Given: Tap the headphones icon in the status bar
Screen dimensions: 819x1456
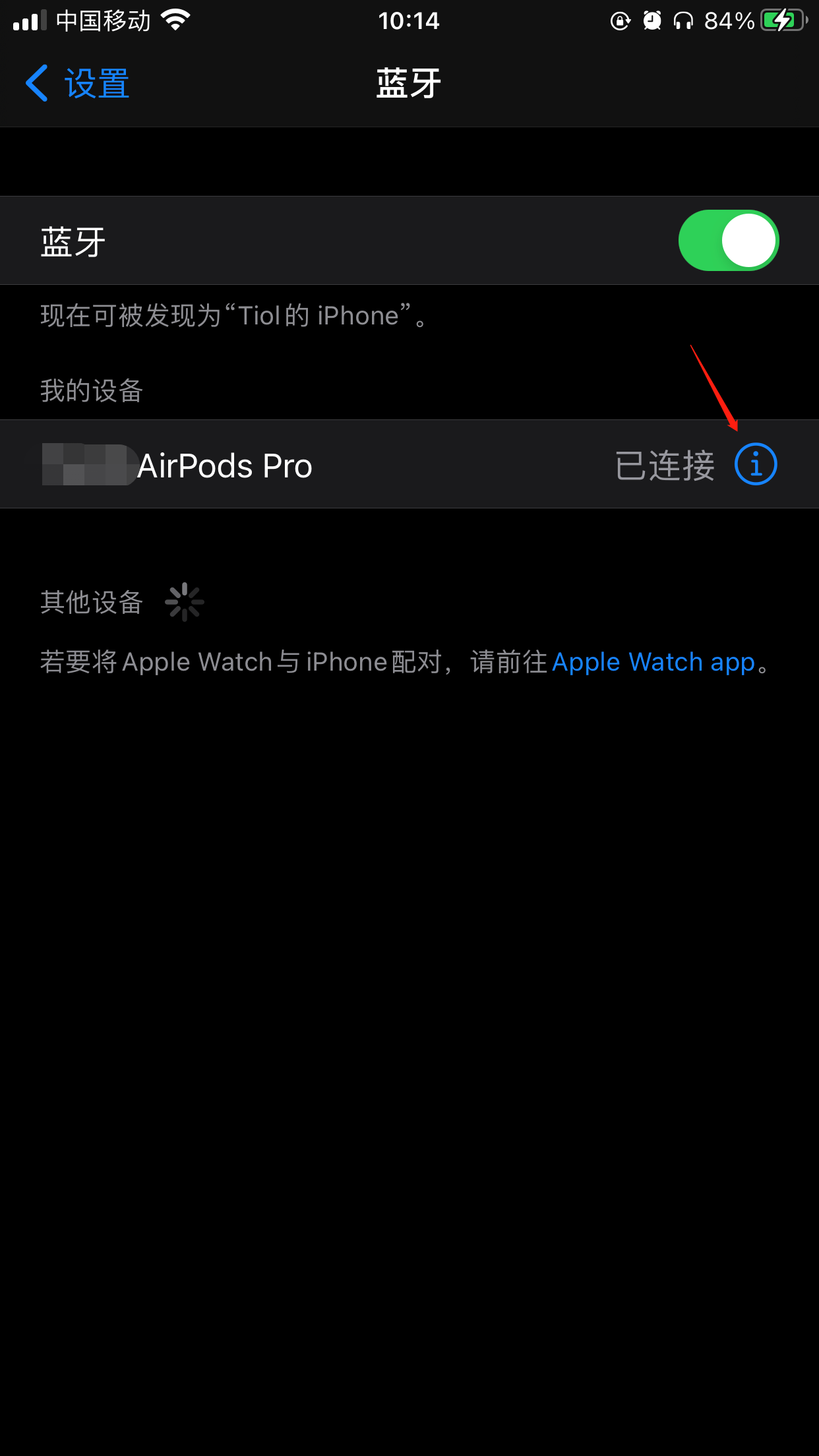Looking at the screenshot, I should 682,20.
